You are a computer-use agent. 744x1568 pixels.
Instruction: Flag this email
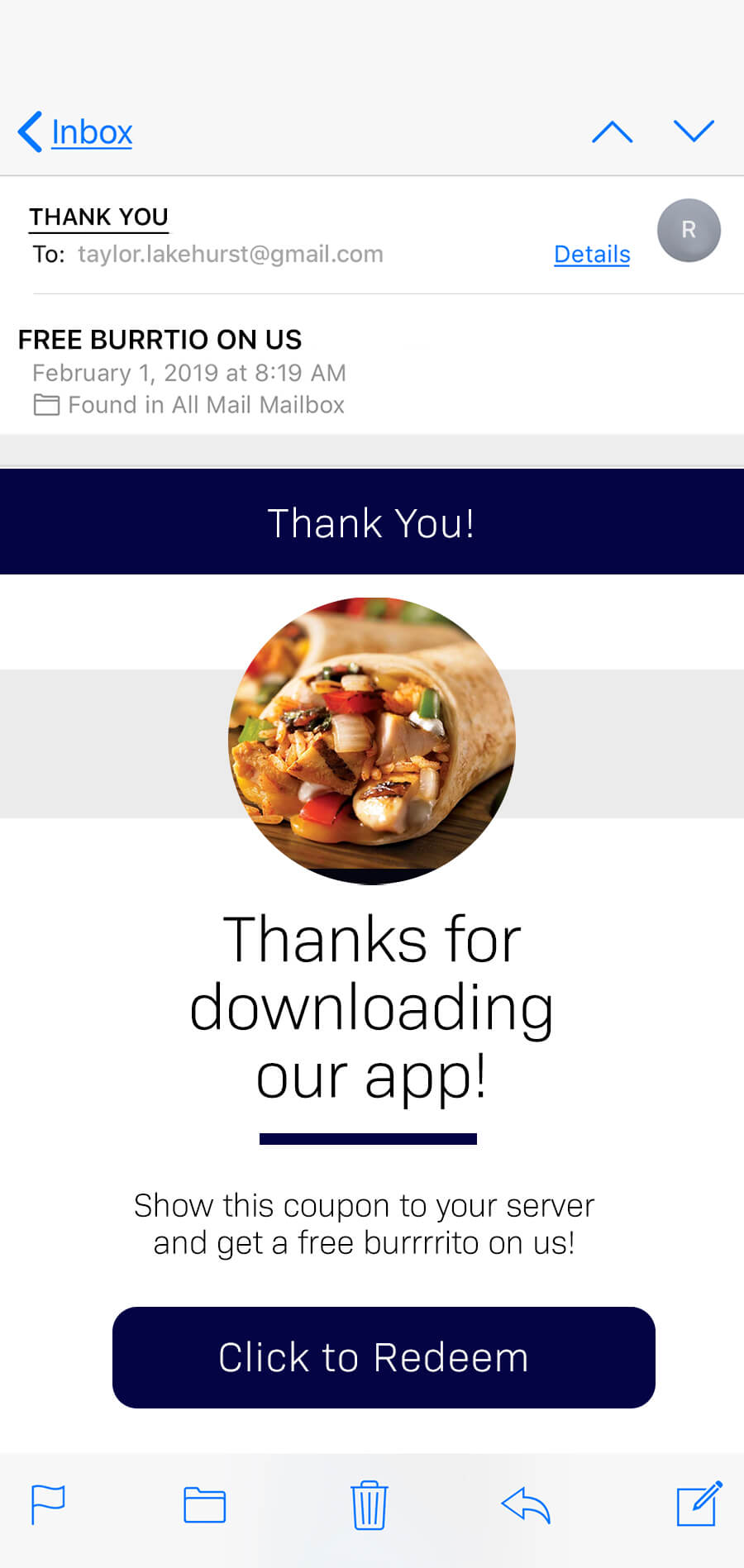click(x=48, y=1504)
